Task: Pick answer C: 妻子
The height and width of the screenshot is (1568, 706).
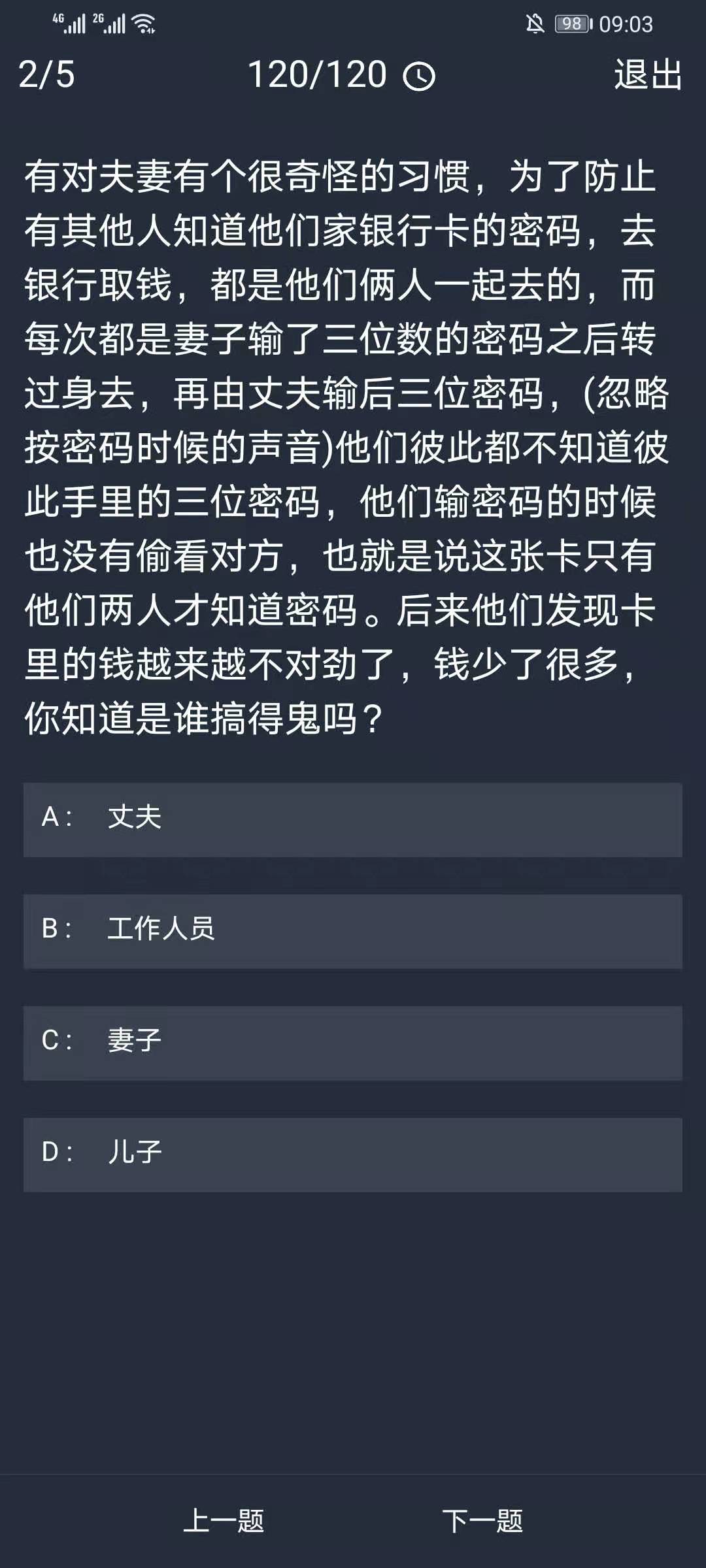Action: 352,1043
